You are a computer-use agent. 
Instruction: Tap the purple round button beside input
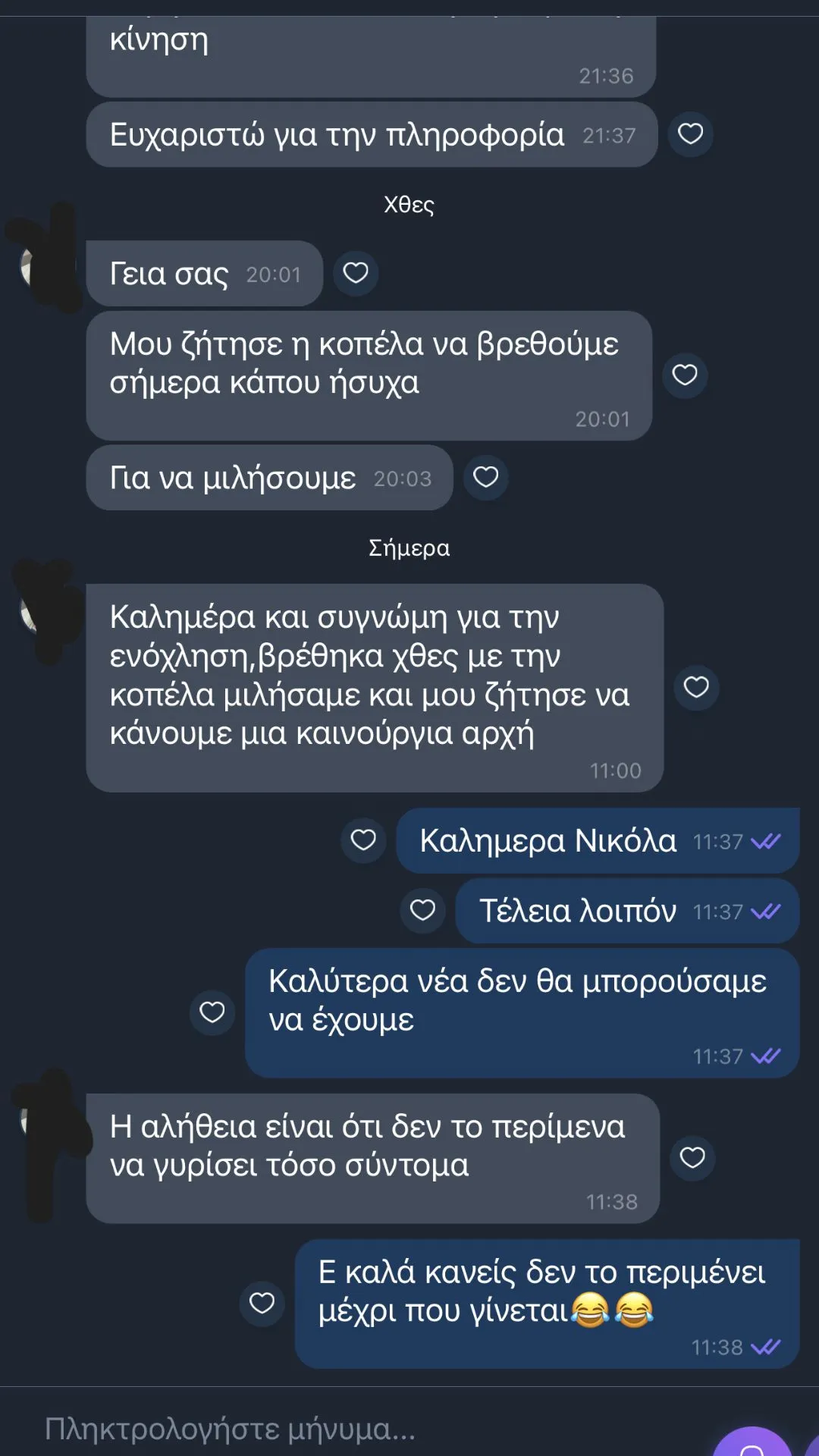coord(751,1445)
